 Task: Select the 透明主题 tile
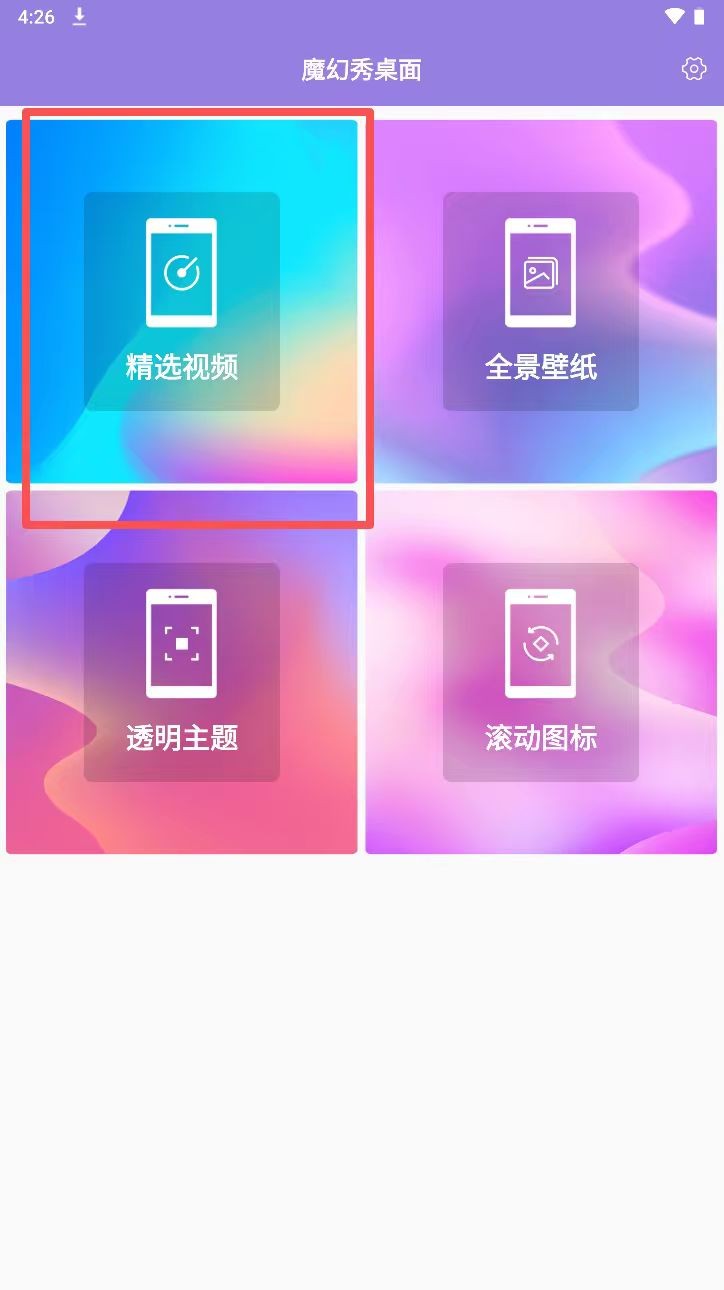click(182, 672)
